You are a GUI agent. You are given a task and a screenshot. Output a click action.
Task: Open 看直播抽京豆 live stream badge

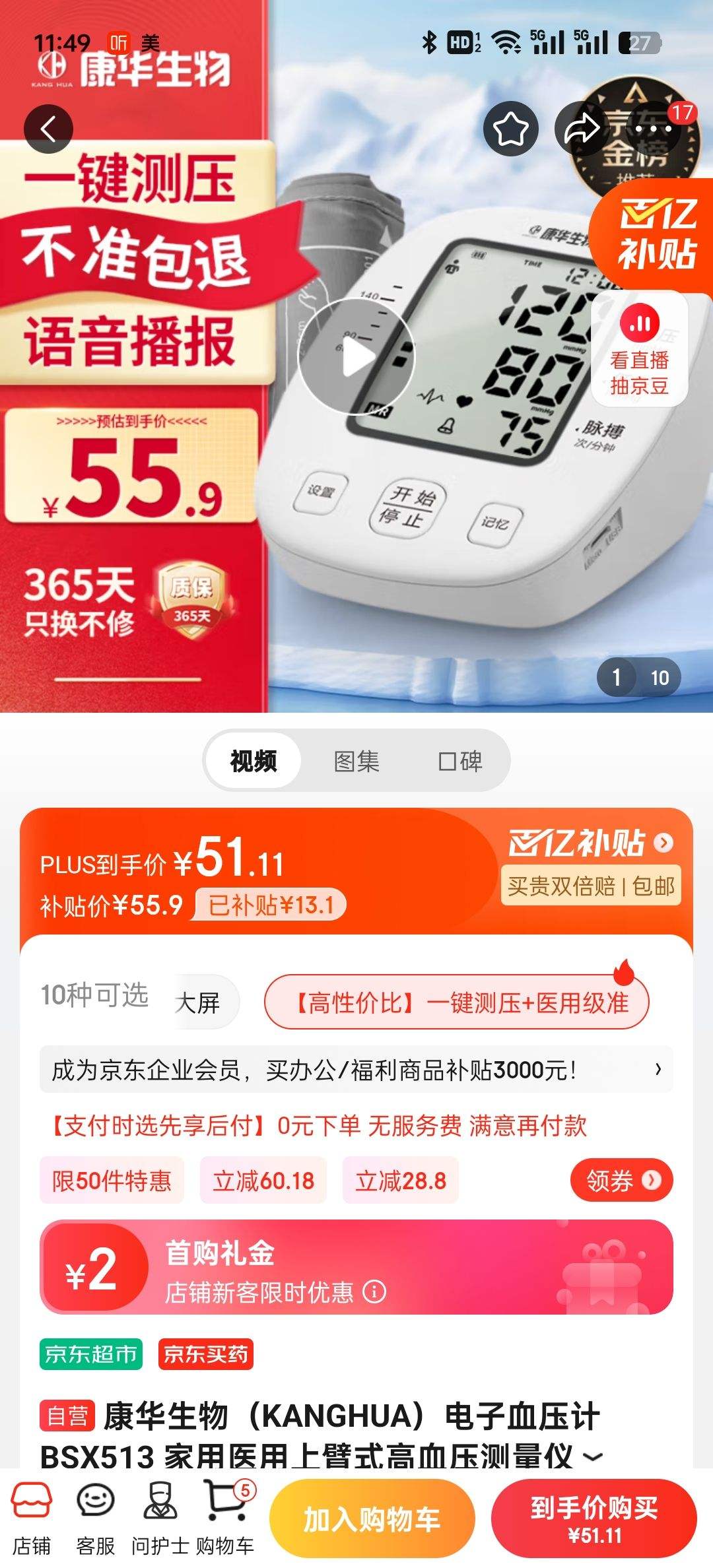tap(639, 350)
